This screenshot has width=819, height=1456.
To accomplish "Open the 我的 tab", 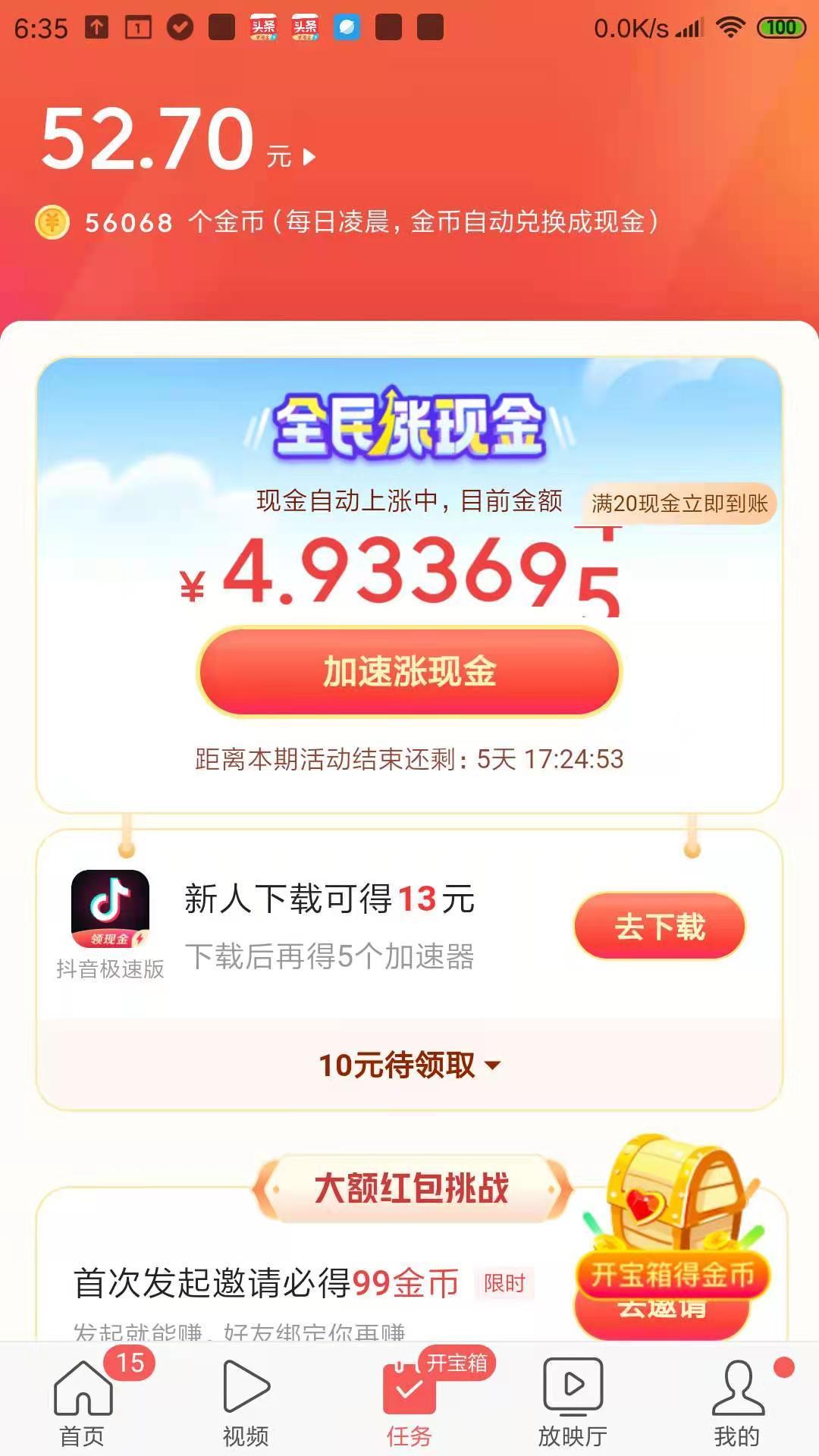I will coord(737,1401).
